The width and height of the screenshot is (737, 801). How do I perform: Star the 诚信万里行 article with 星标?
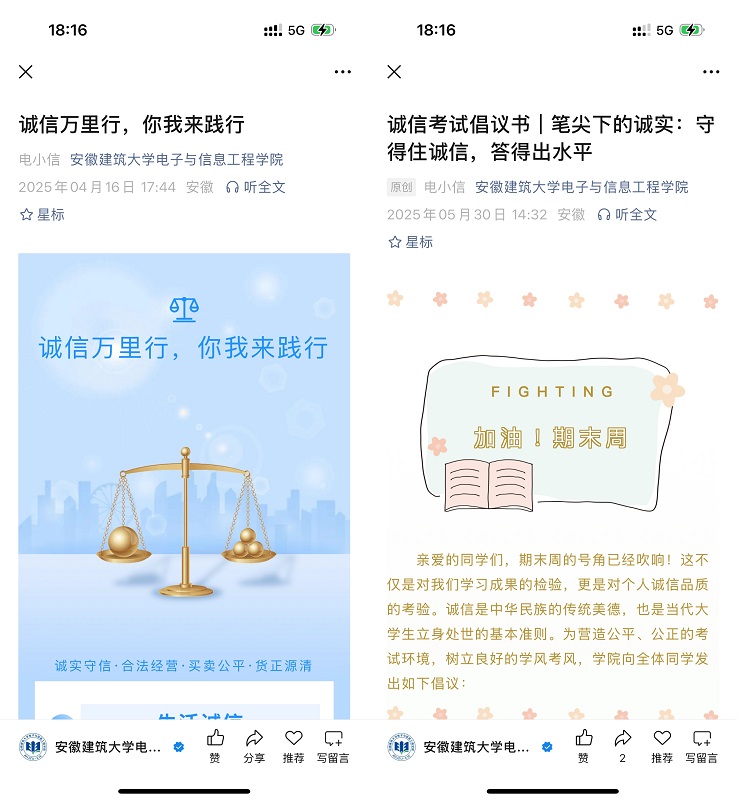(x=42, y=215)
